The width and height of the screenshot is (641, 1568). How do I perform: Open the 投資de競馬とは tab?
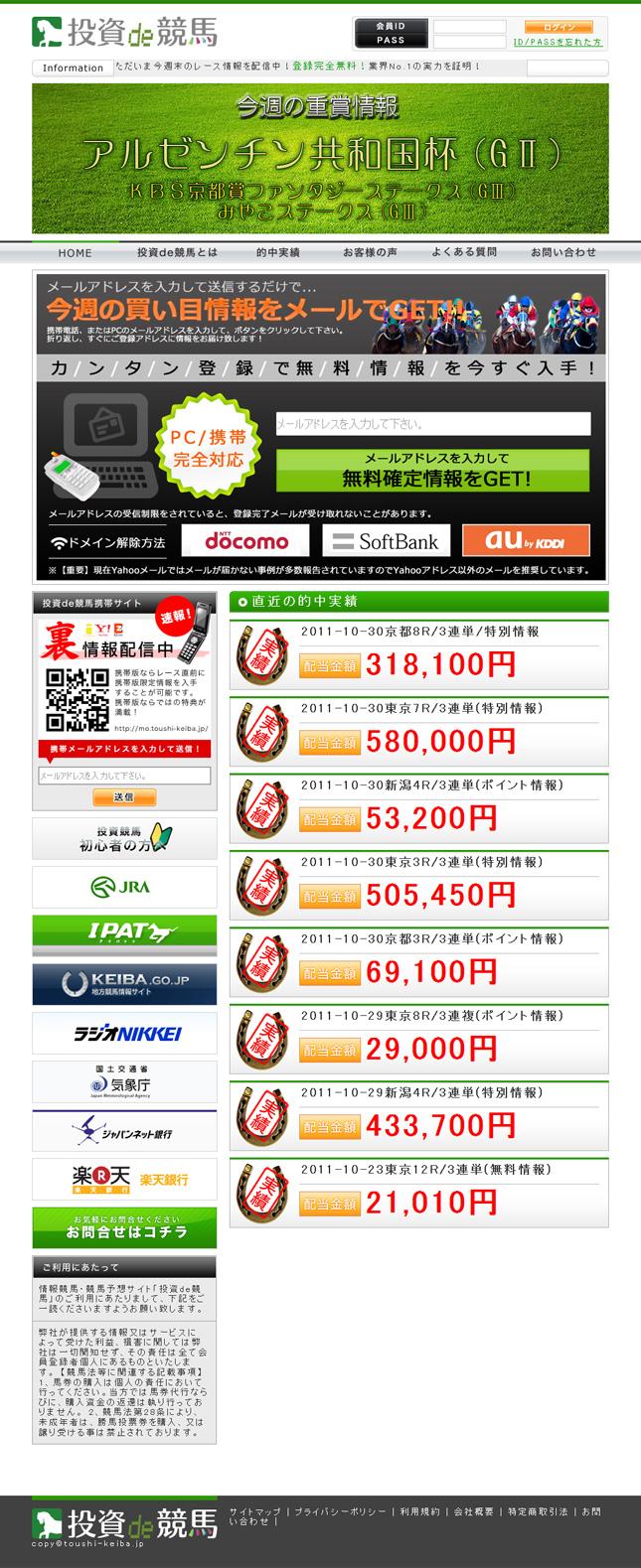pos(177,253)
